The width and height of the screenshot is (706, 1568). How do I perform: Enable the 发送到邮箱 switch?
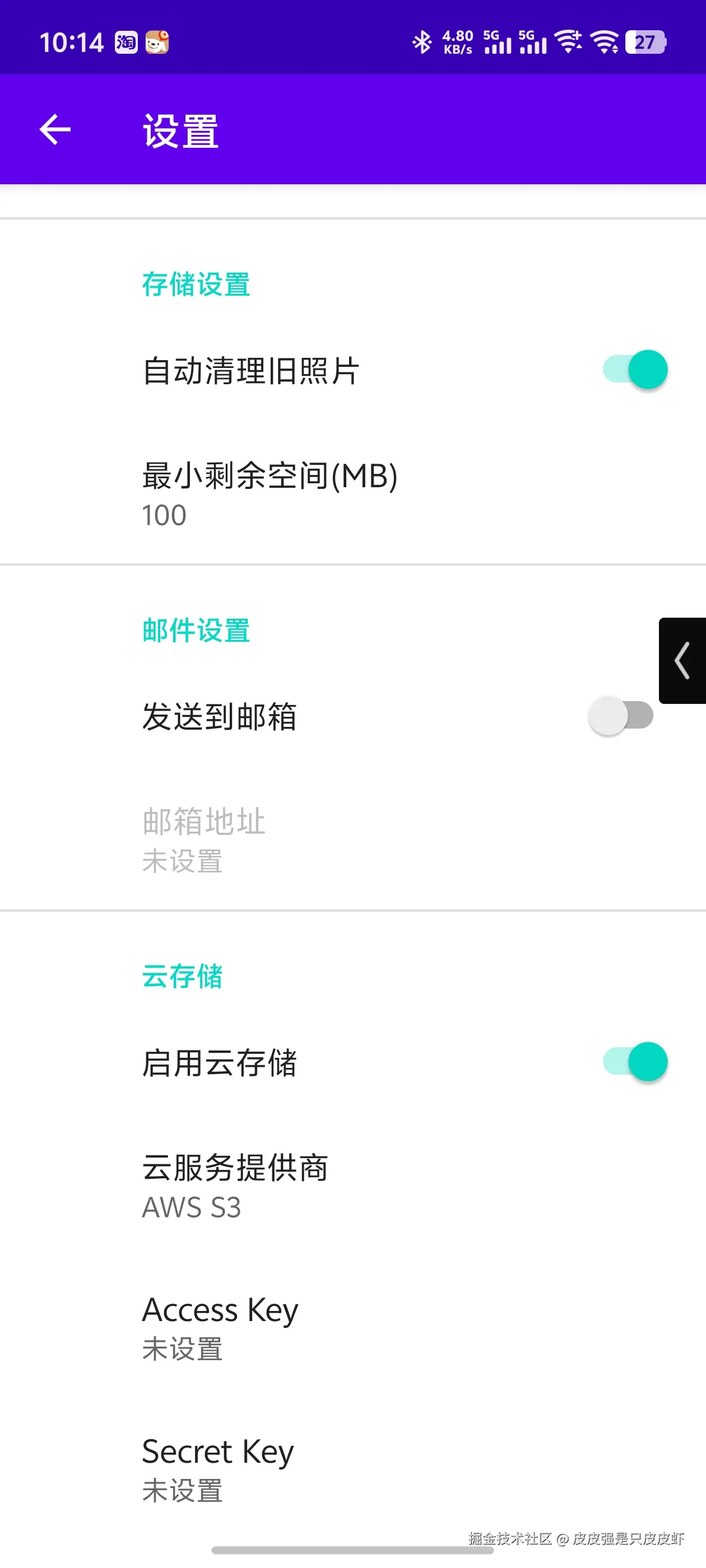[620, 716]
